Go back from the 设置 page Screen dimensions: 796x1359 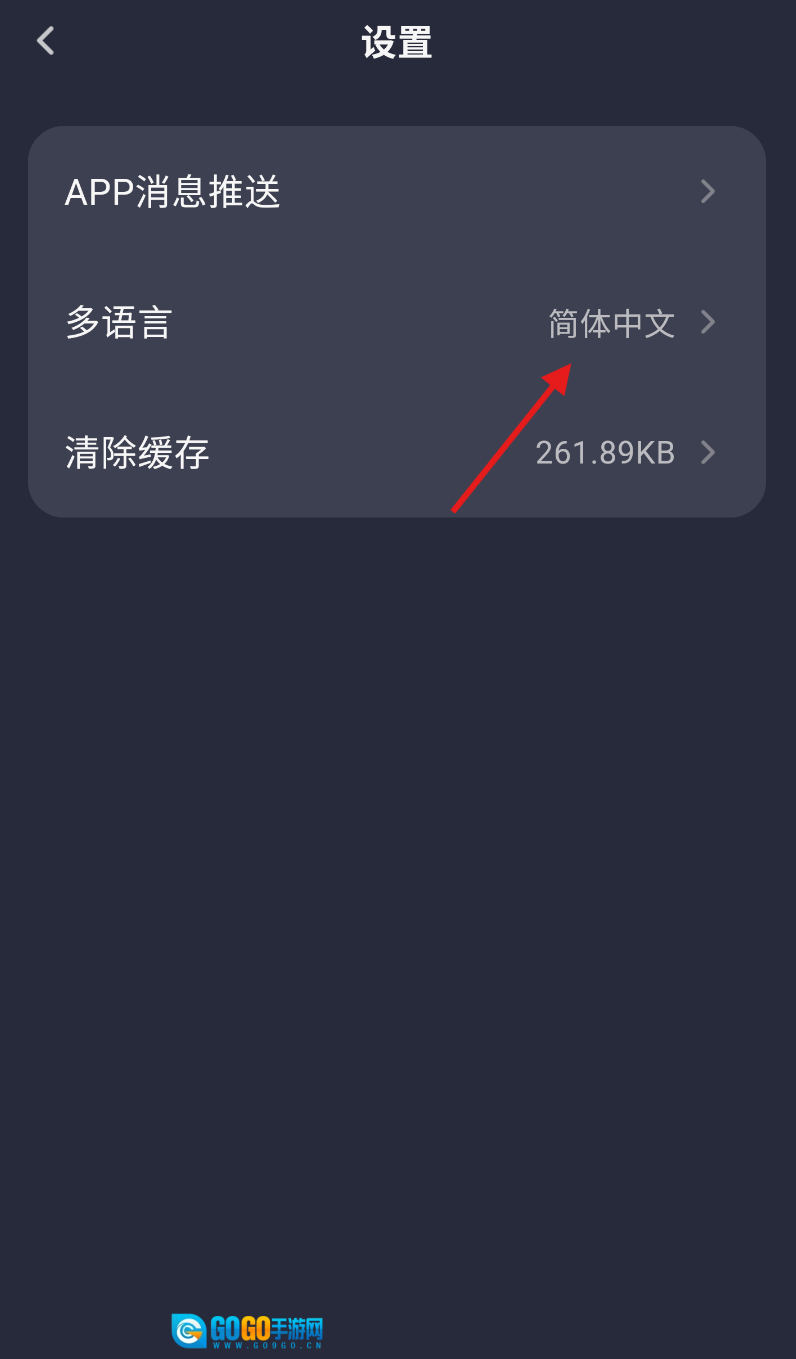pyautogui.click(x=45, y=41)
